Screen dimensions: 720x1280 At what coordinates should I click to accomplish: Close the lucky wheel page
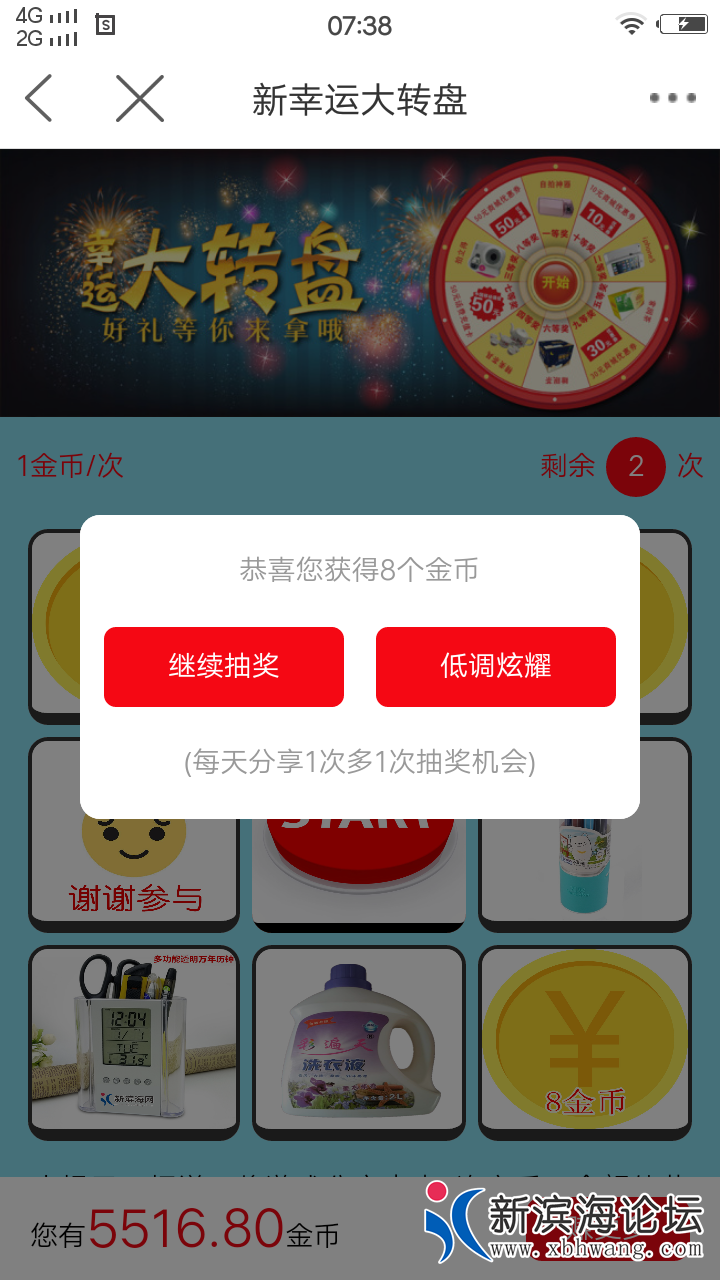pos(139,98)
